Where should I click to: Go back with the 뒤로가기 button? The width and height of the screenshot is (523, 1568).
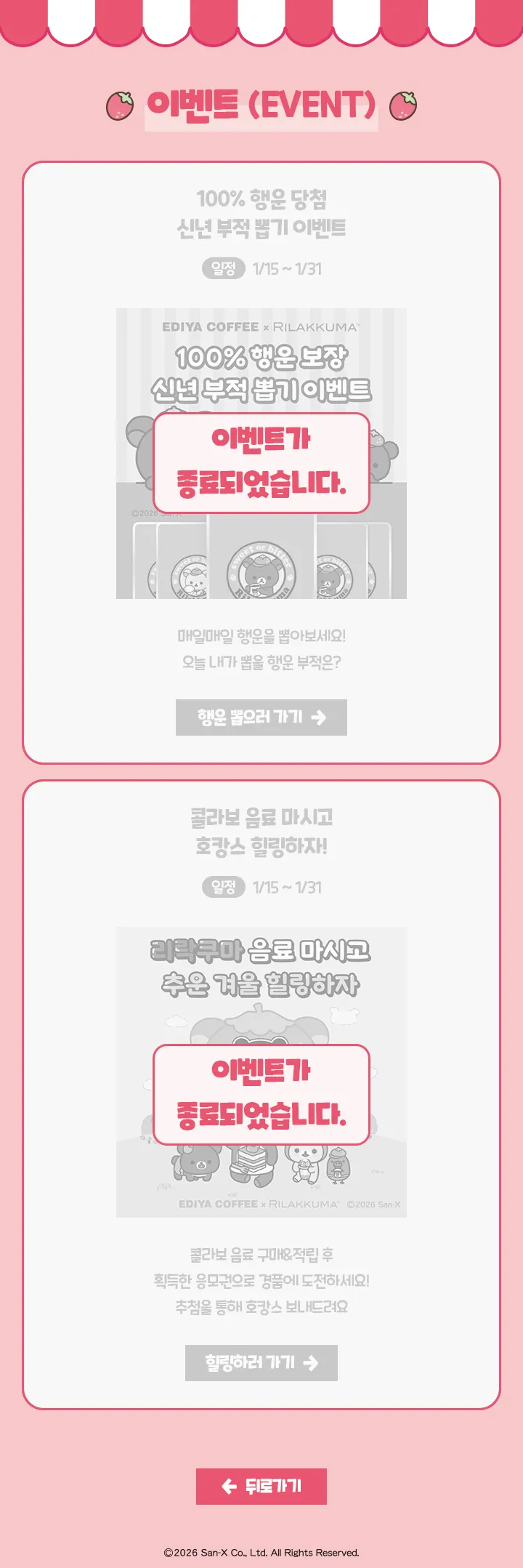coord(261,1486)
